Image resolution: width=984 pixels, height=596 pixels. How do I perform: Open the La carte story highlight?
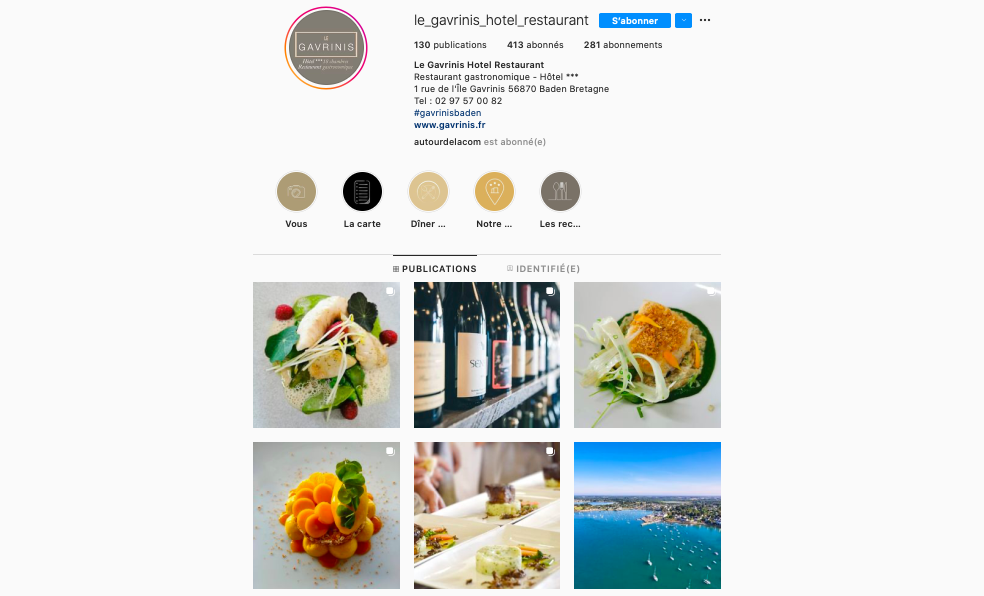coord(362,191)
